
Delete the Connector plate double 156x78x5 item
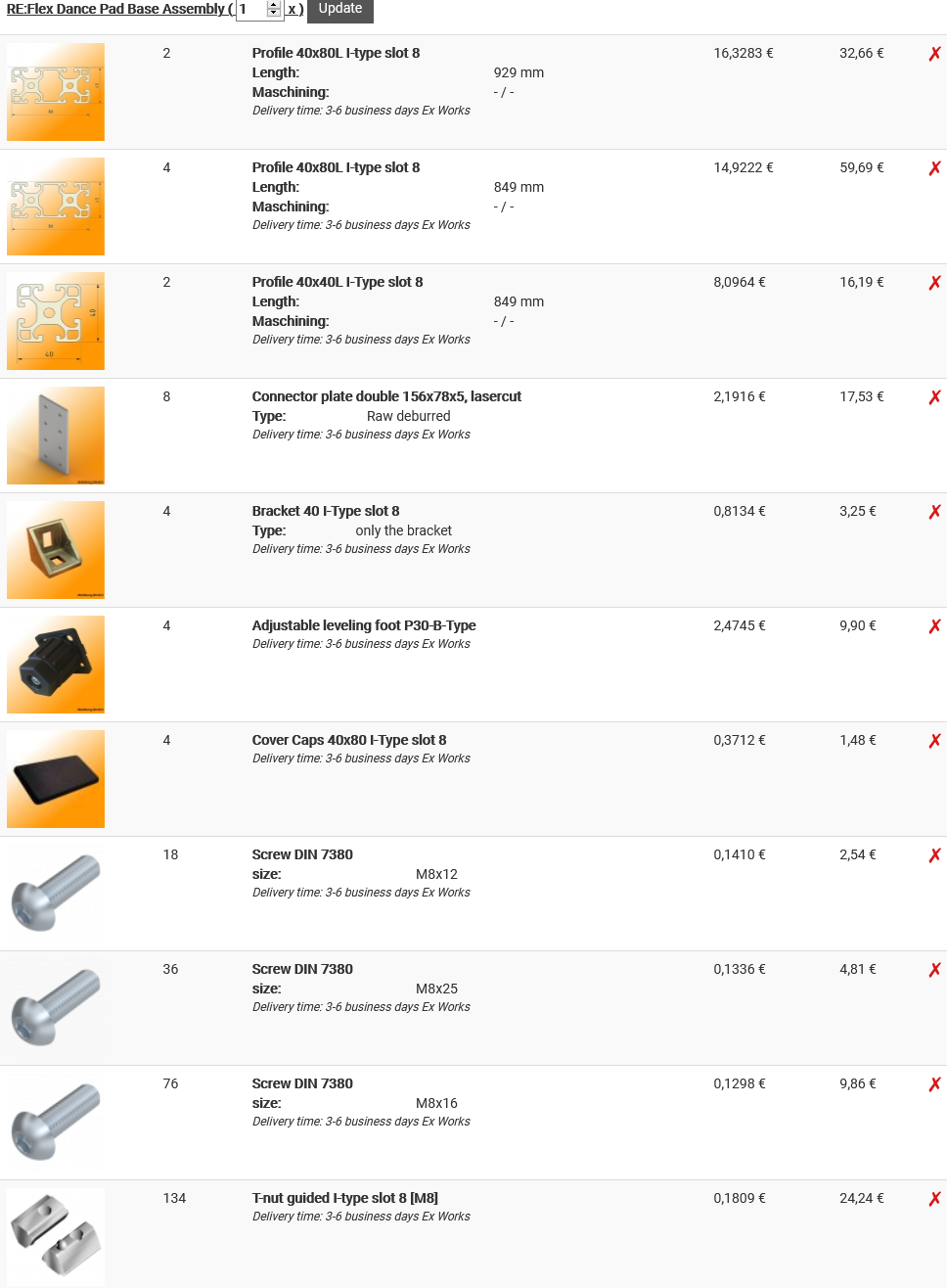[x=934, y=397]
